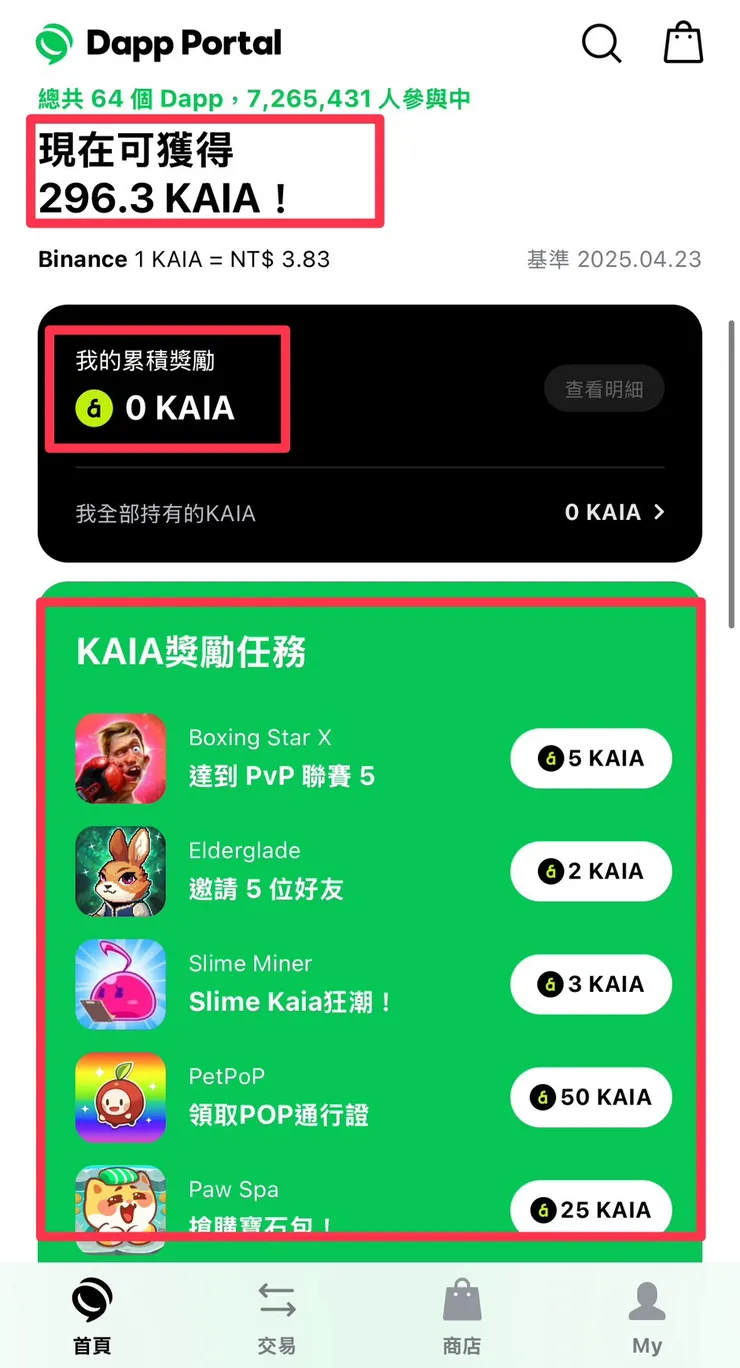Tap the 50 KAIA reward button
Image resolution: width=740 pixels, height=1368 pixels.
point(591,1098)
